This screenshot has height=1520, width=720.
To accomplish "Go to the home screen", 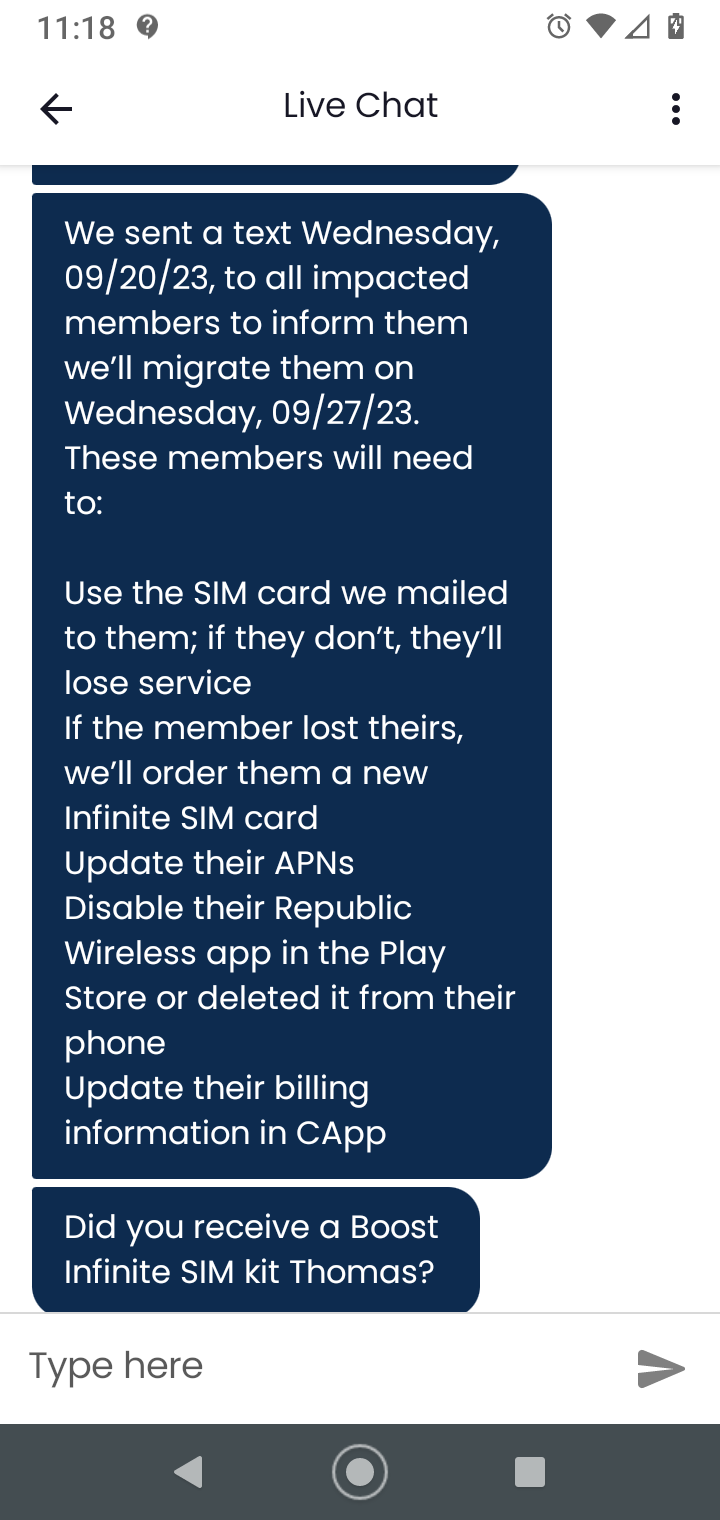I will click(360, 1472).
